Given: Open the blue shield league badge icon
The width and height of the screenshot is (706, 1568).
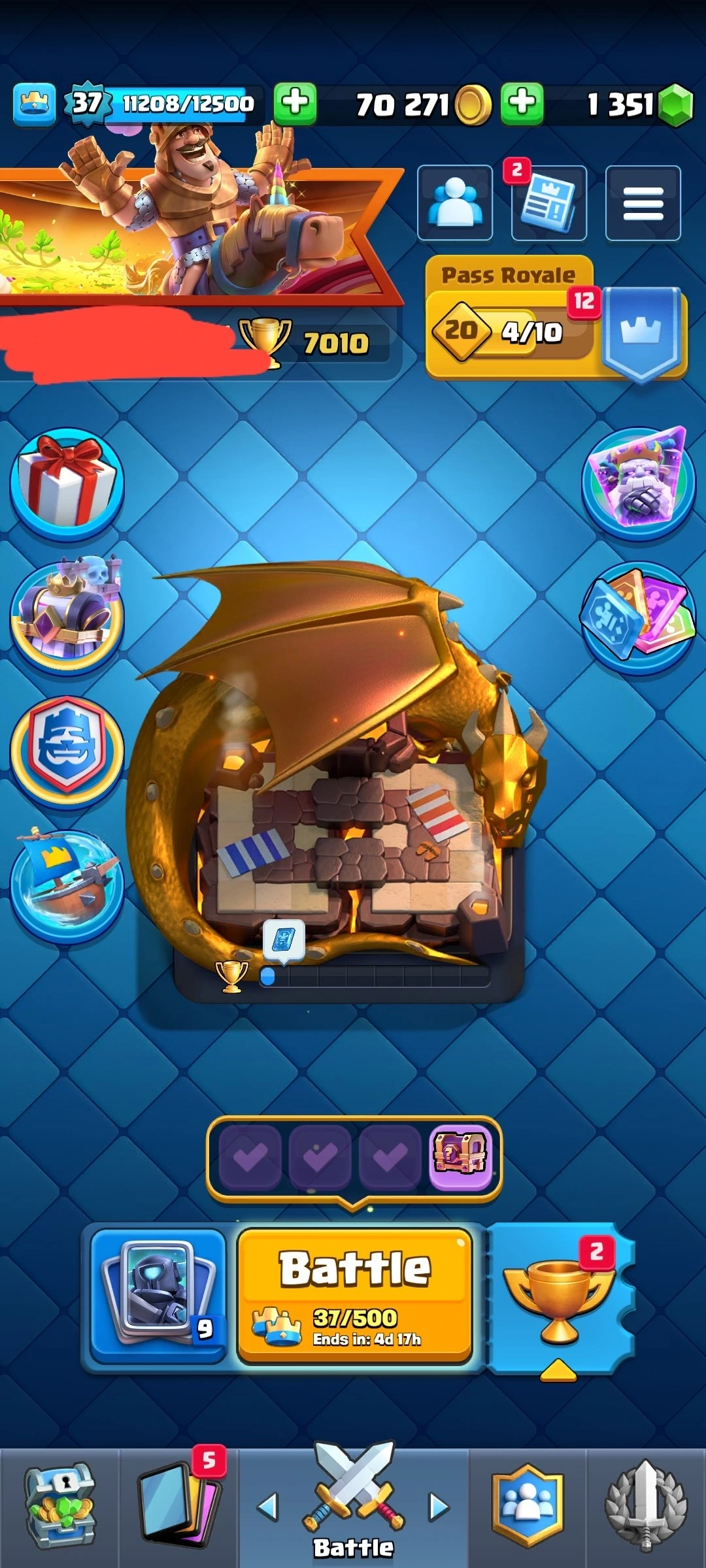Looking at the screenshot, I should pyautogui.click(x=67, y=751).
